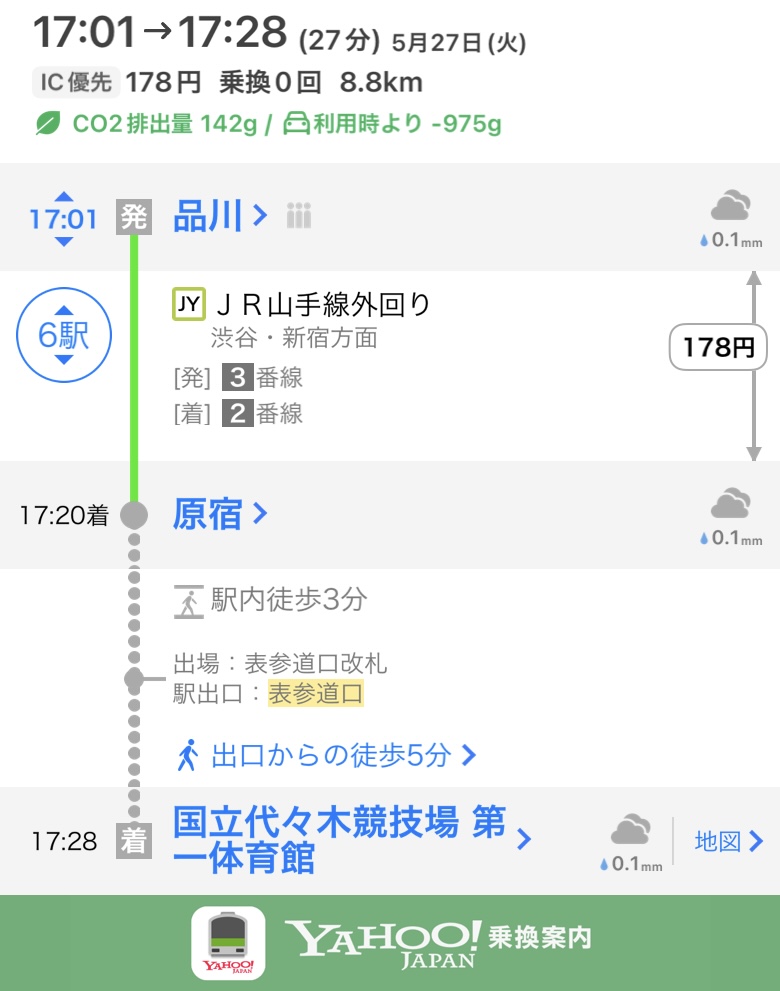The image size is (780, 991).
Task: Open 品川 station details
Action: pos(220,216)
